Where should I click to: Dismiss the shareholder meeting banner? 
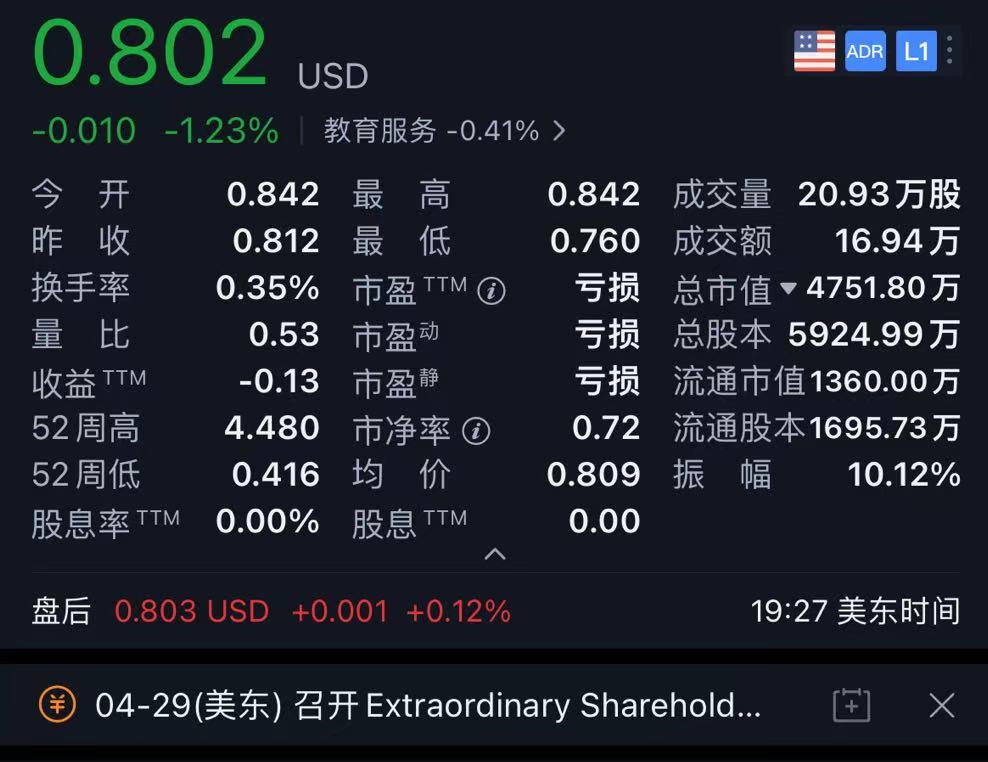(941, 706)
